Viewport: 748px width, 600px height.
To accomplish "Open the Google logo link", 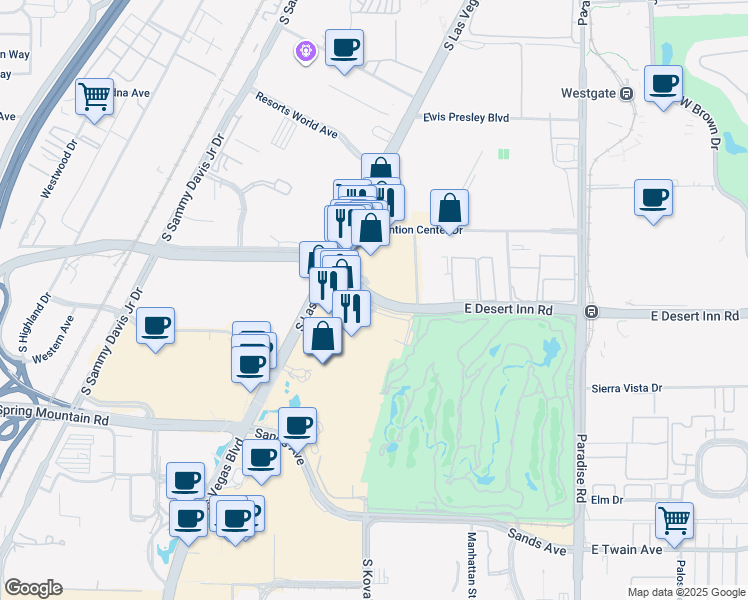I will pos(33,588).
